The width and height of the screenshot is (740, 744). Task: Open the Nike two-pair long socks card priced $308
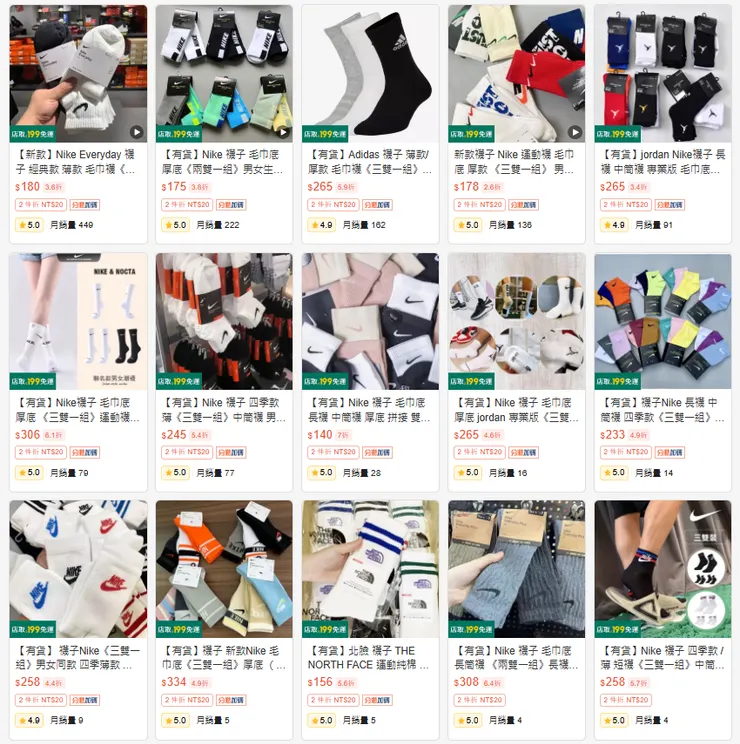tap(516, 570)
